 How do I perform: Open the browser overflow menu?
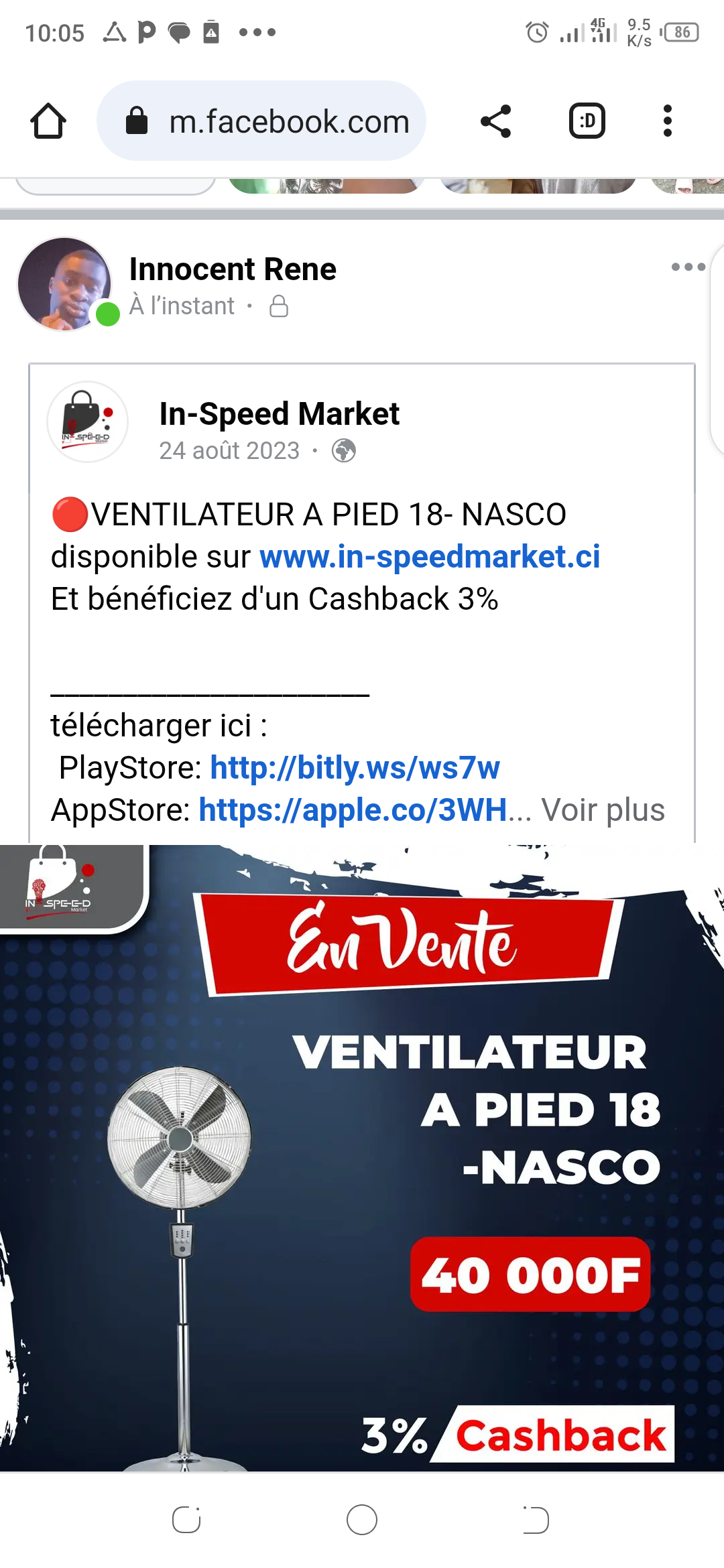667,121
